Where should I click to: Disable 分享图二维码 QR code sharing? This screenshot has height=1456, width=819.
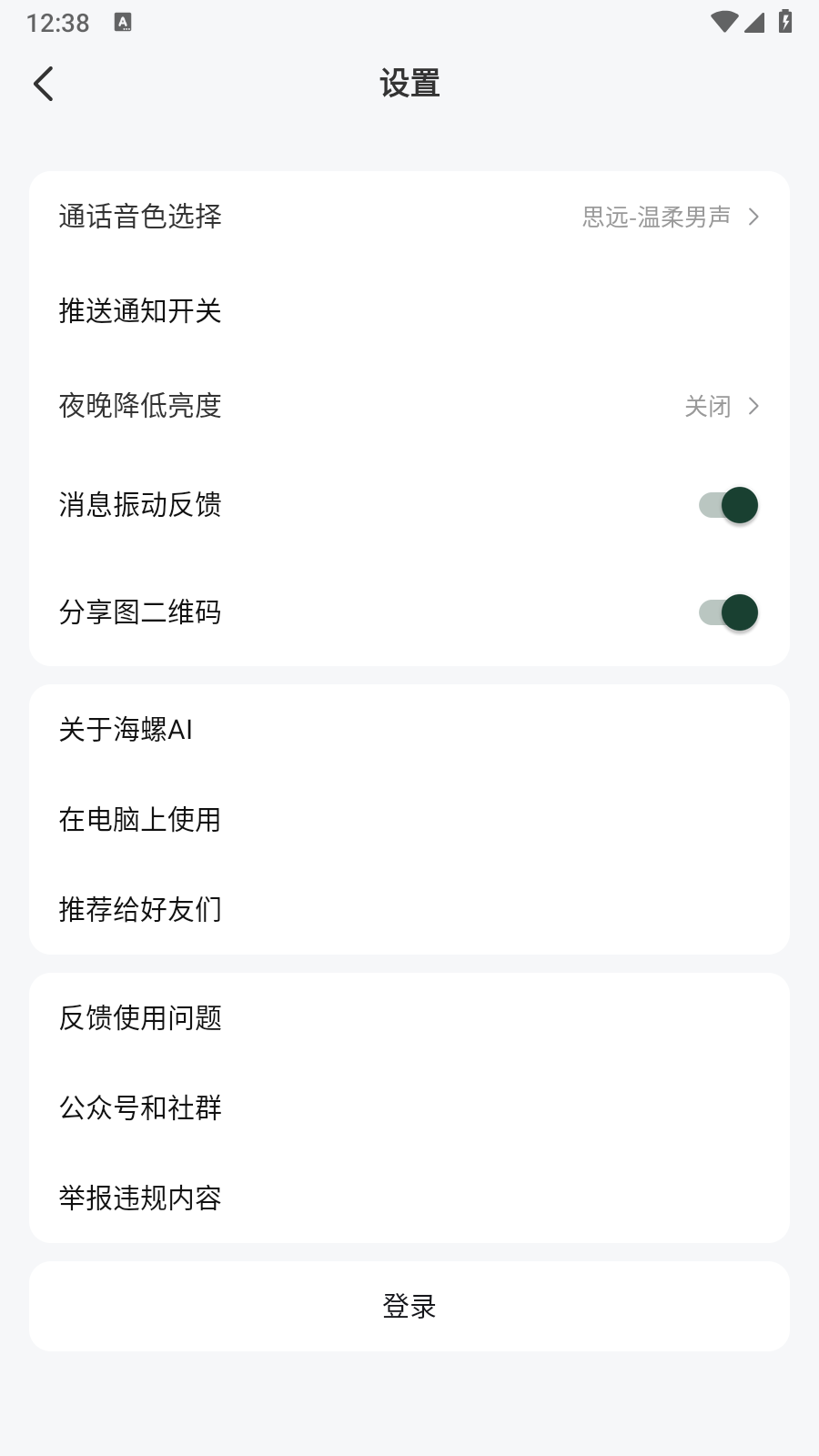coord(726,612)
